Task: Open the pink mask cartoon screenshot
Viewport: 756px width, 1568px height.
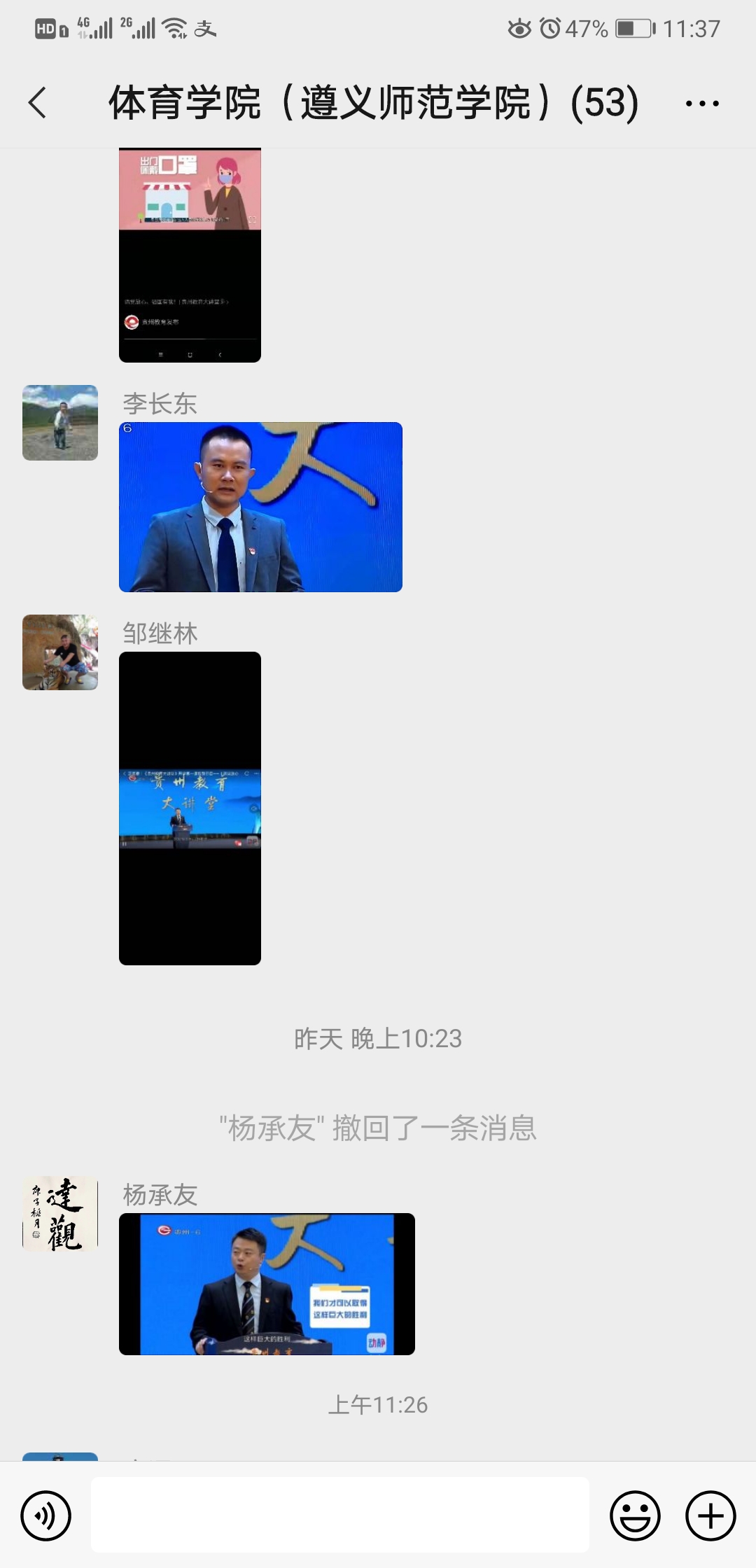Action: tap(190, 255)
